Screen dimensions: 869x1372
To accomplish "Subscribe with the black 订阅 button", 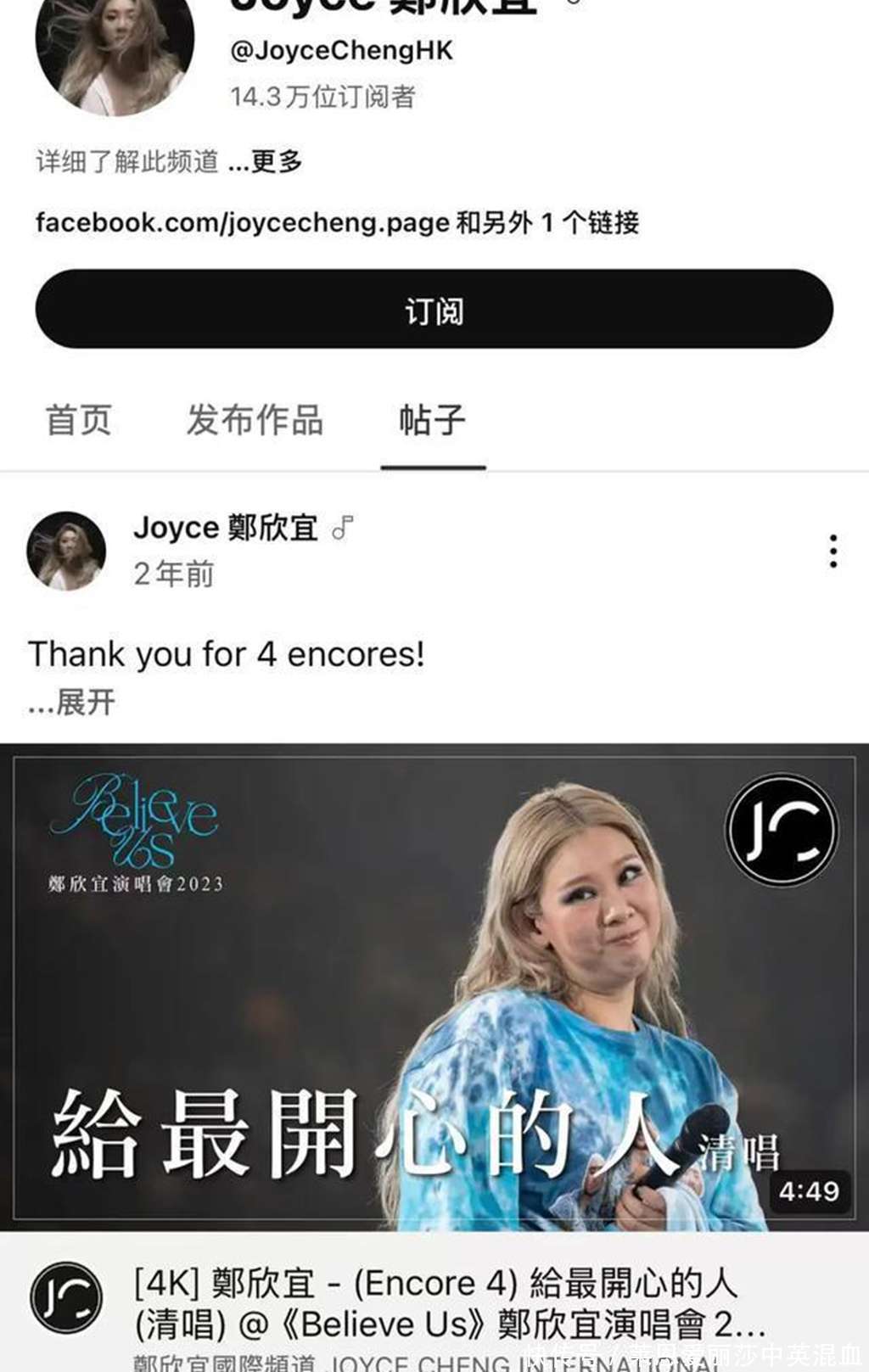I will (x=434, y=310).
